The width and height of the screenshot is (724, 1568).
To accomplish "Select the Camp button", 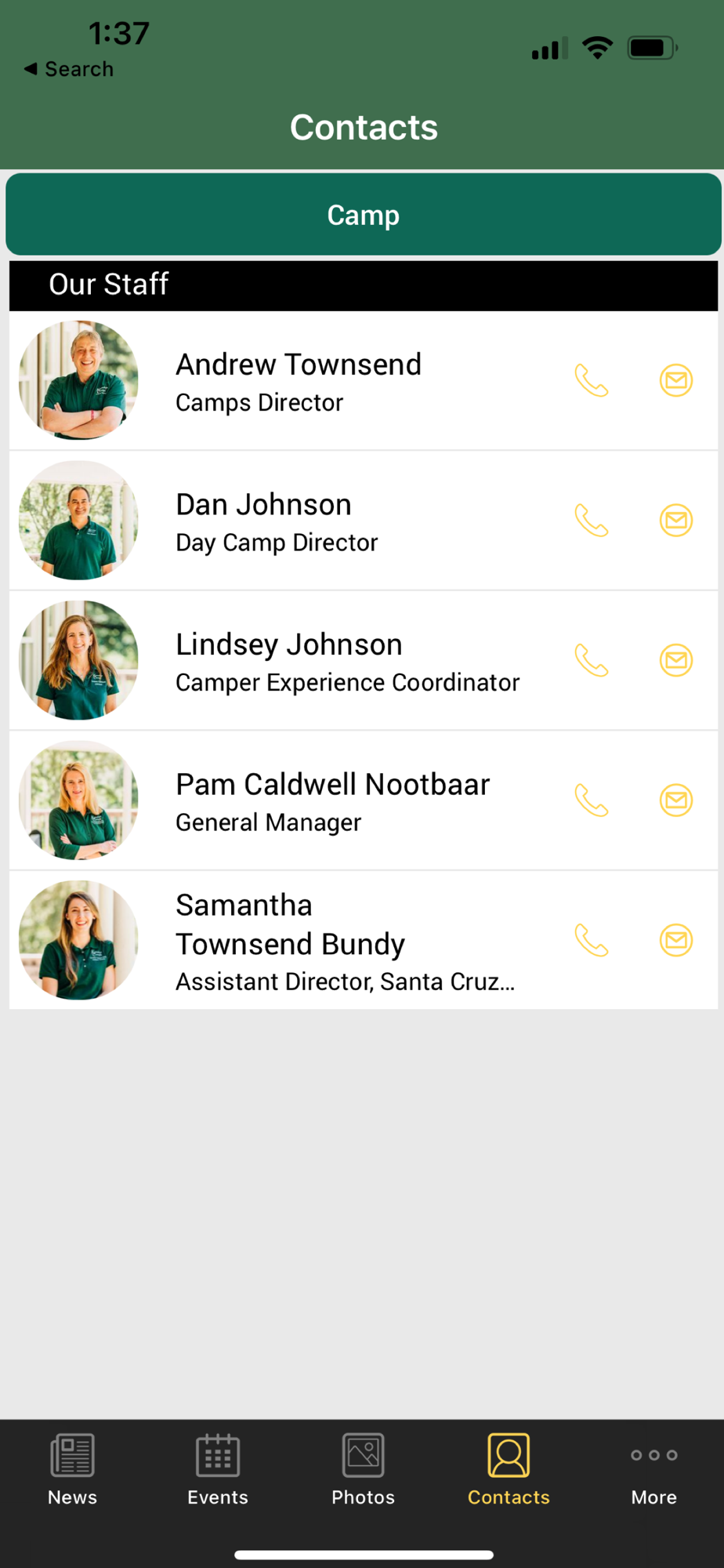I will 363,215.
